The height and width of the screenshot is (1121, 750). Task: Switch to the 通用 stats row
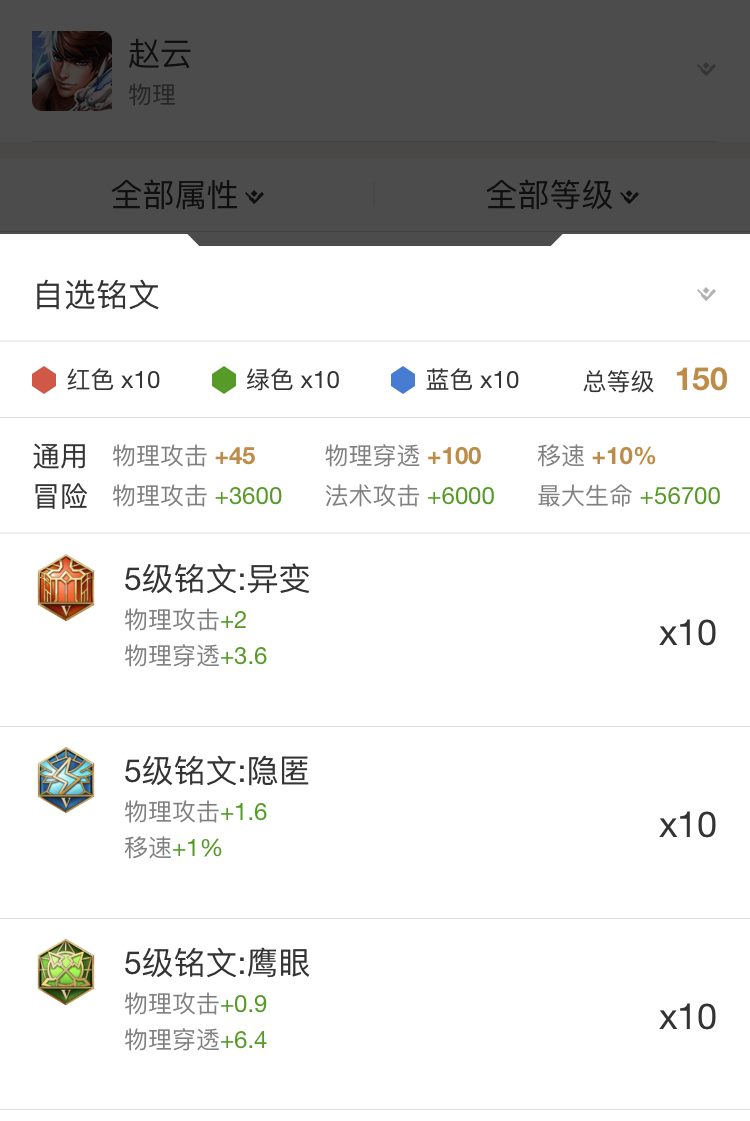(61, 455)
